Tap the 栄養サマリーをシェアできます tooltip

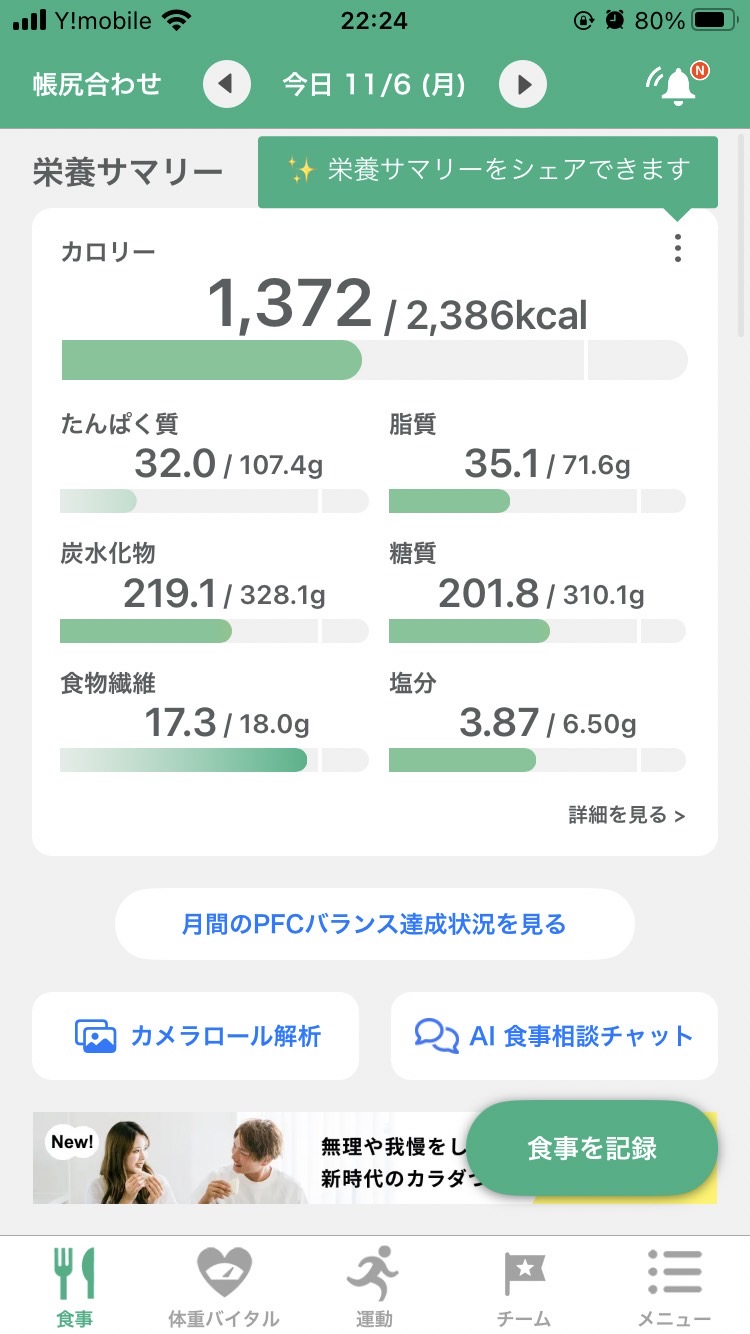(488, 171)
